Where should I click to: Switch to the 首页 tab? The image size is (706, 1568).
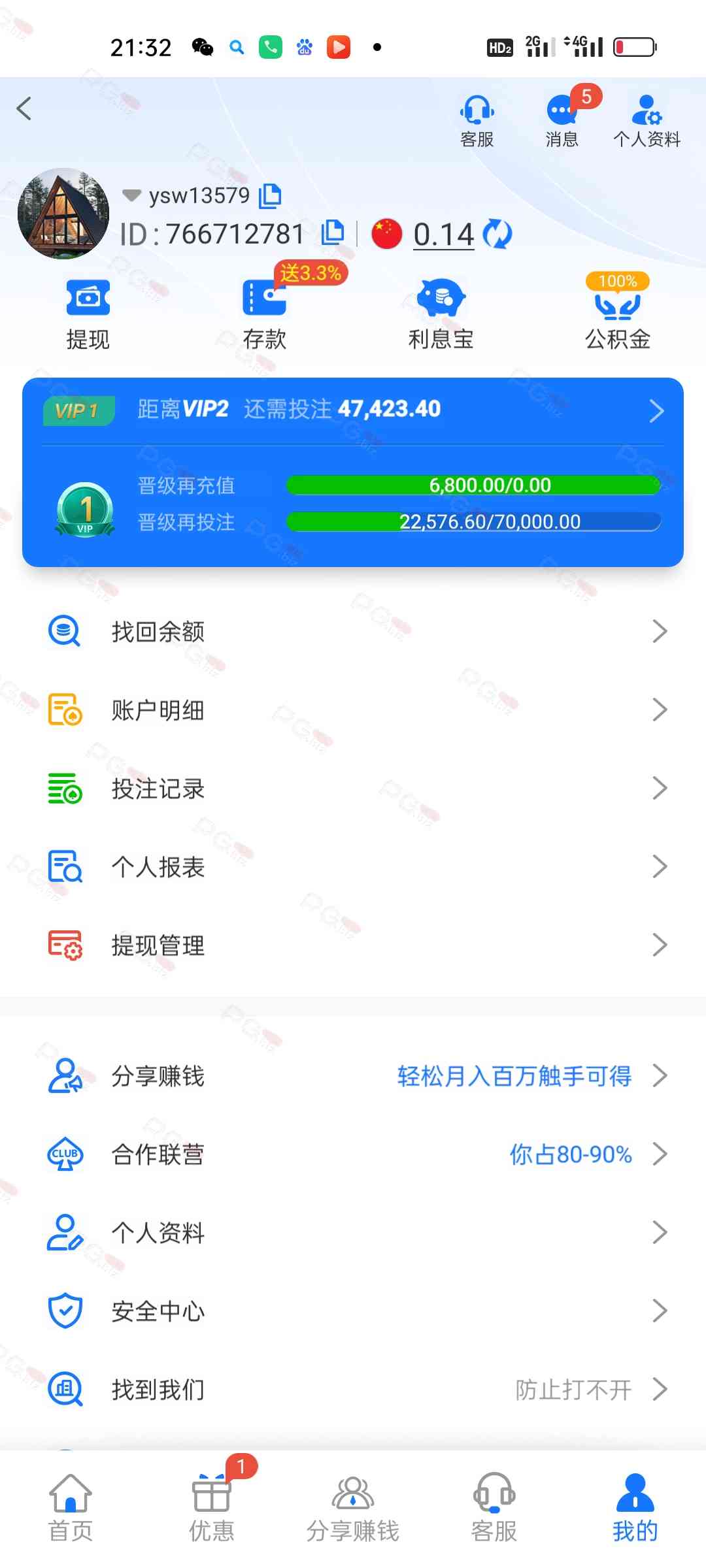click(71, 1507)
